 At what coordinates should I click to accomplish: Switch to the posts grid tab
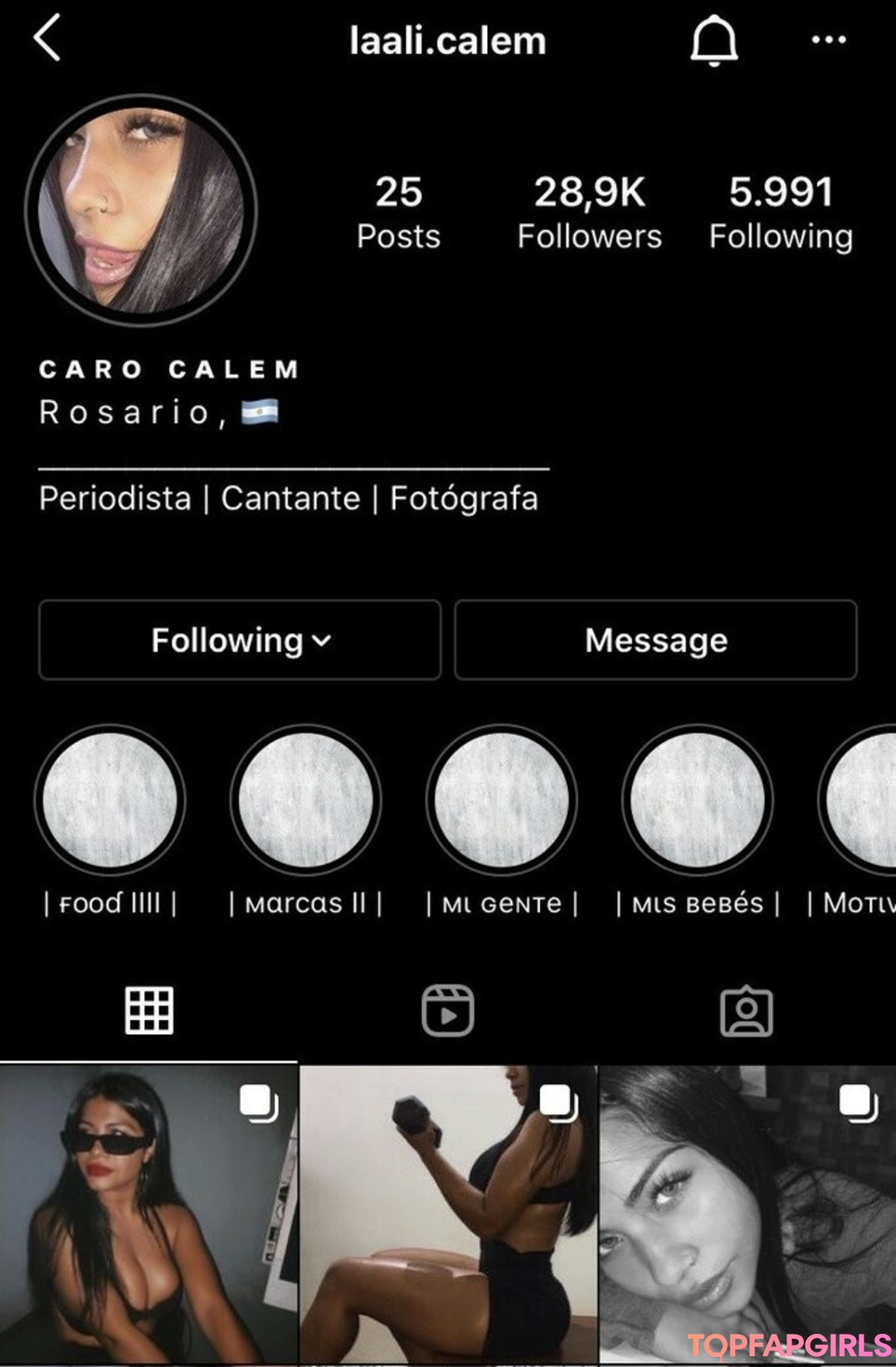click(x=149, y=1010)
